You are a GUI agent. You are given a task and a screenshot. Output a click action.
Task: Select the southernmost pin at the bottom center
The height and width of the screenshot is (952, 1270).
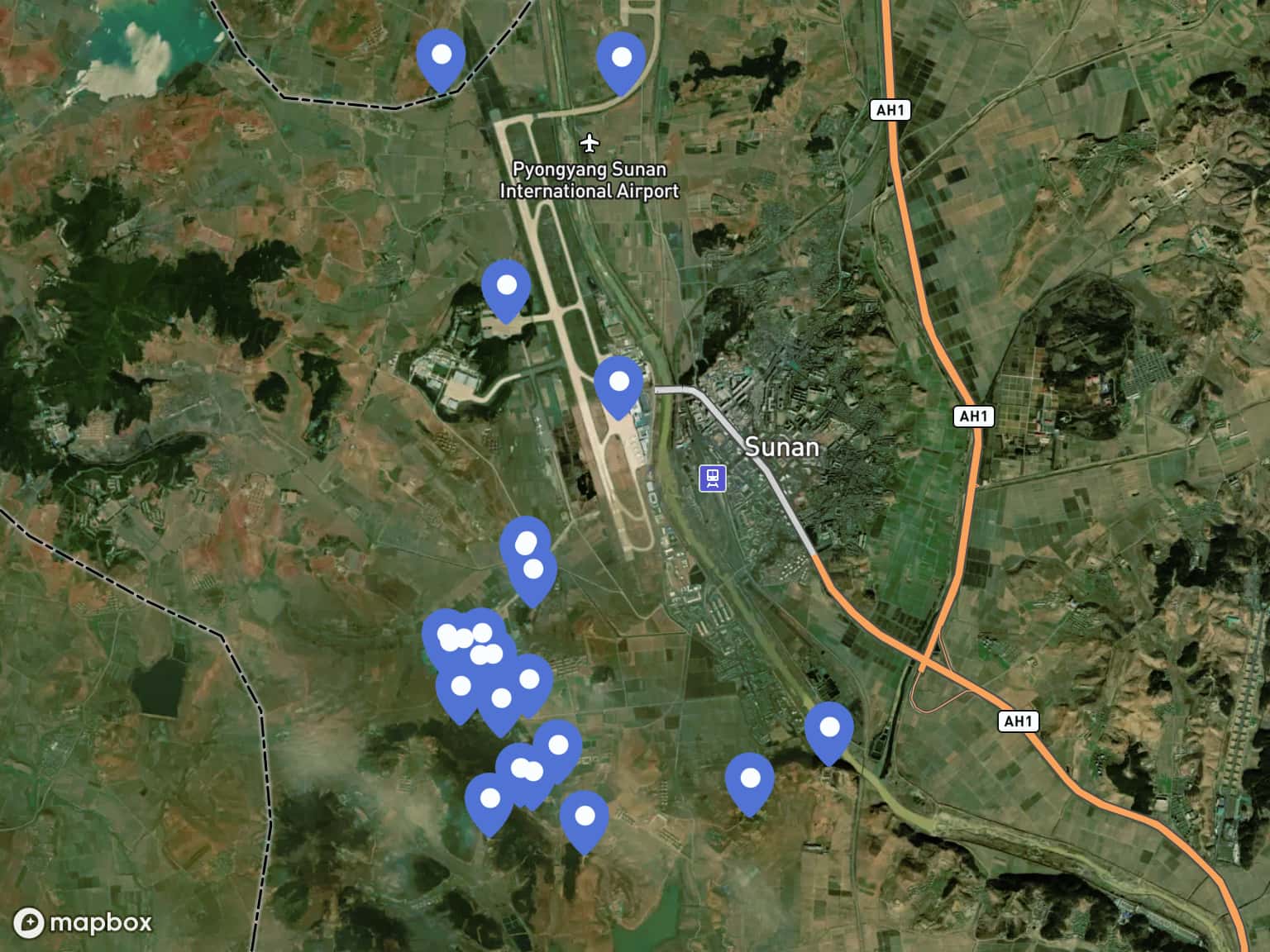tap(585, 820)
